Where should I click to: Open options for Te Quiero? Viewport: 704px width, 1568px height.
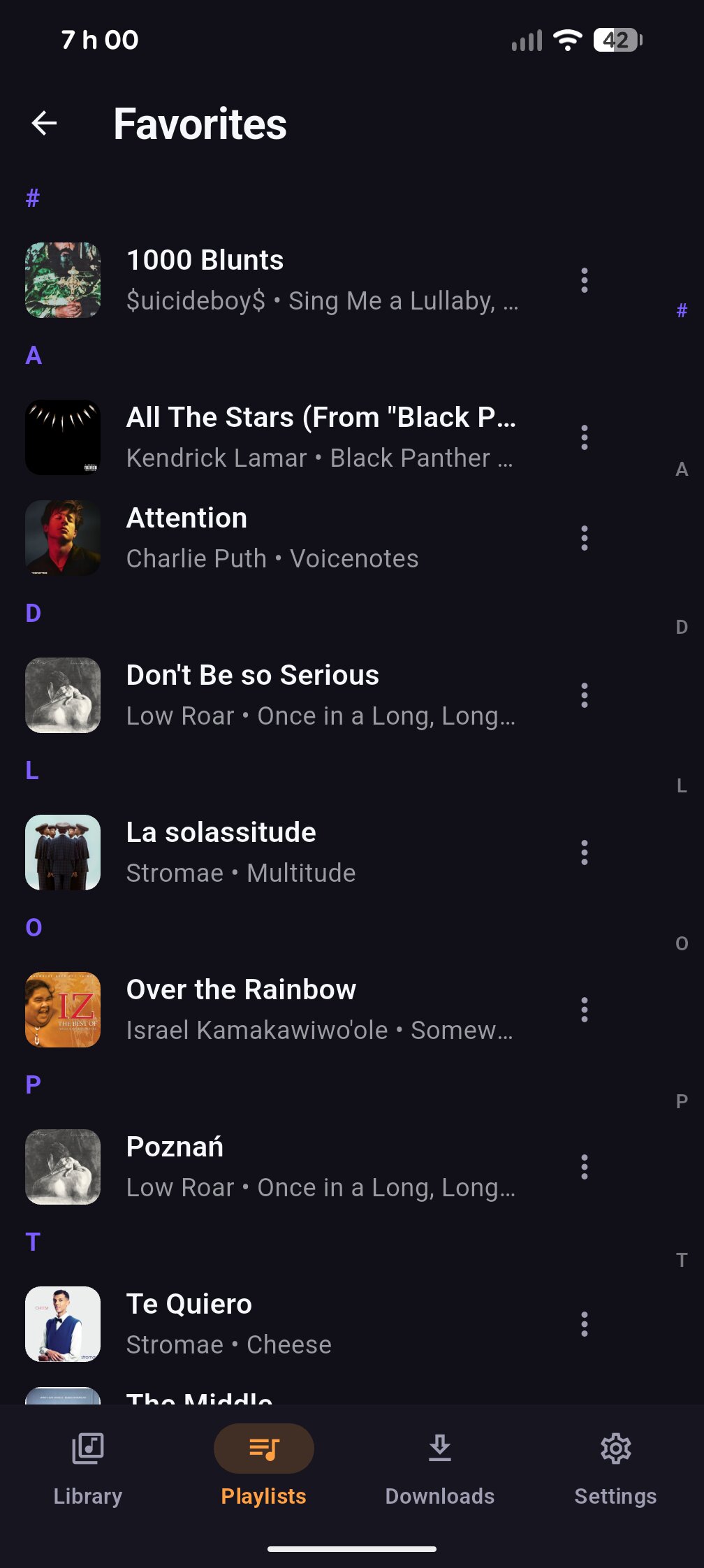click(x=585, y=1324)
